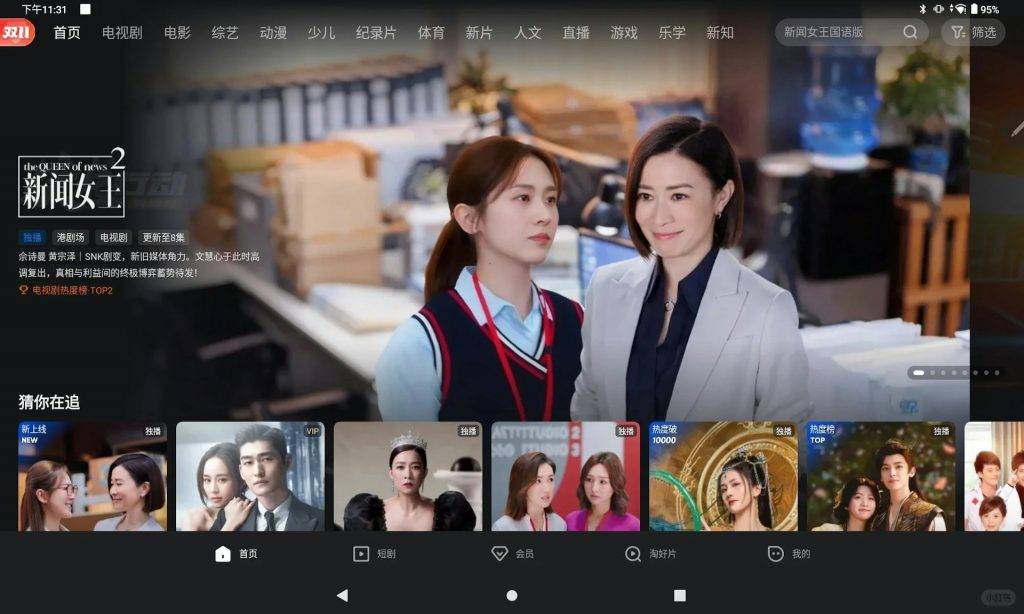This screenshot has height=614, width=1024.
Task: Select the 动漫 tab
Action: [273, 33]
